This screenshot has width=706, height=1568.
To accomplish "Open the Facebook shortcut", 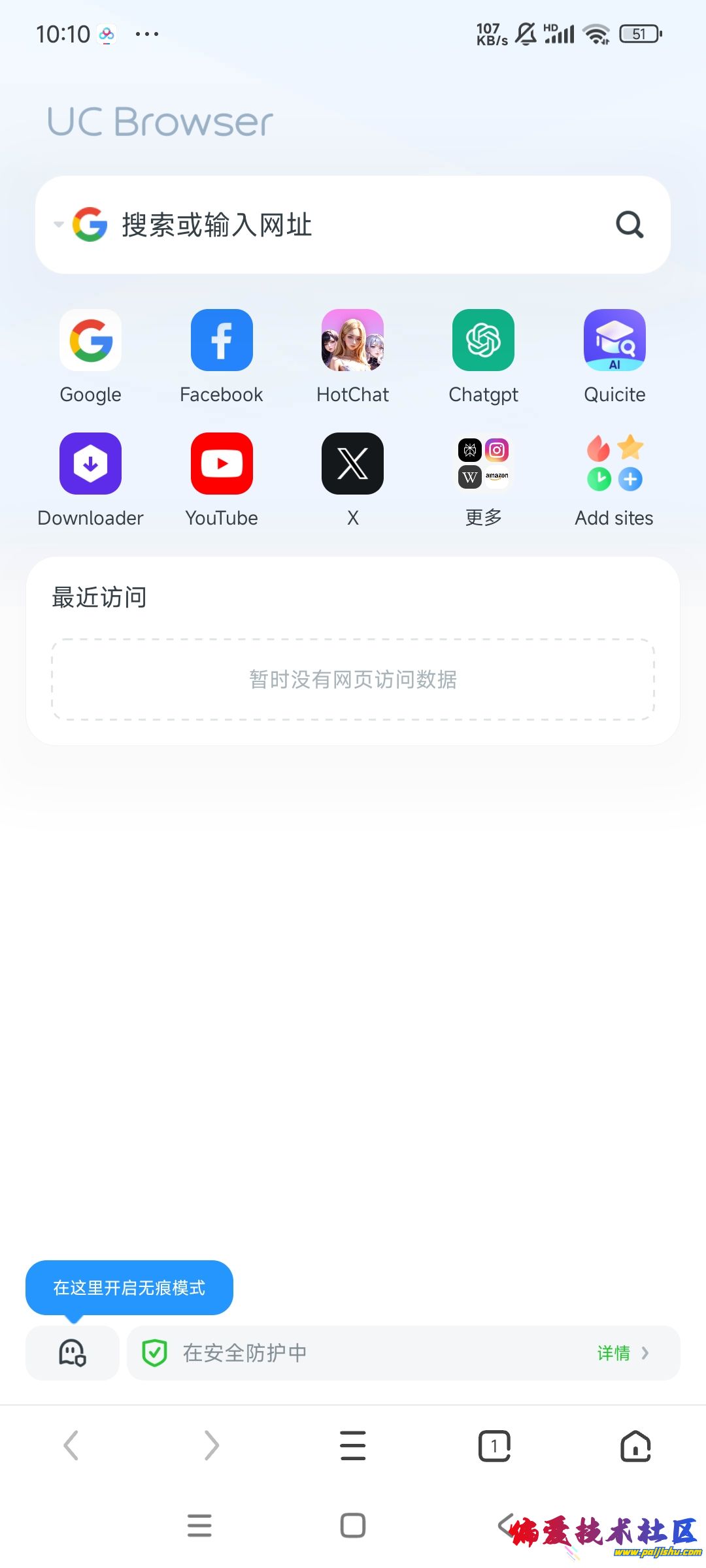I will (x=222, y=340).
